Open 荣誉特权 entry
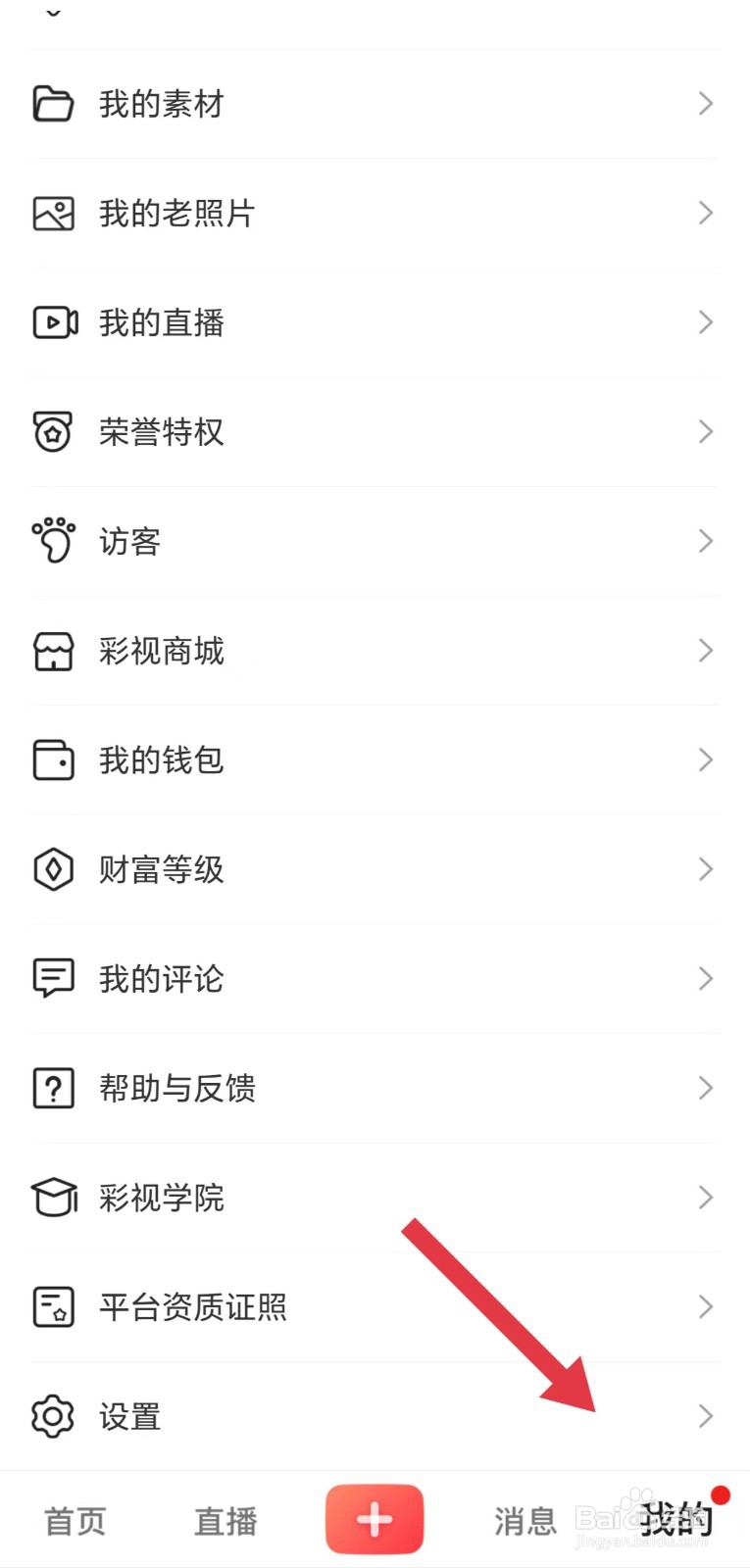The height and width of the screenshot is (1568, 750). click(x=162, y=432)
